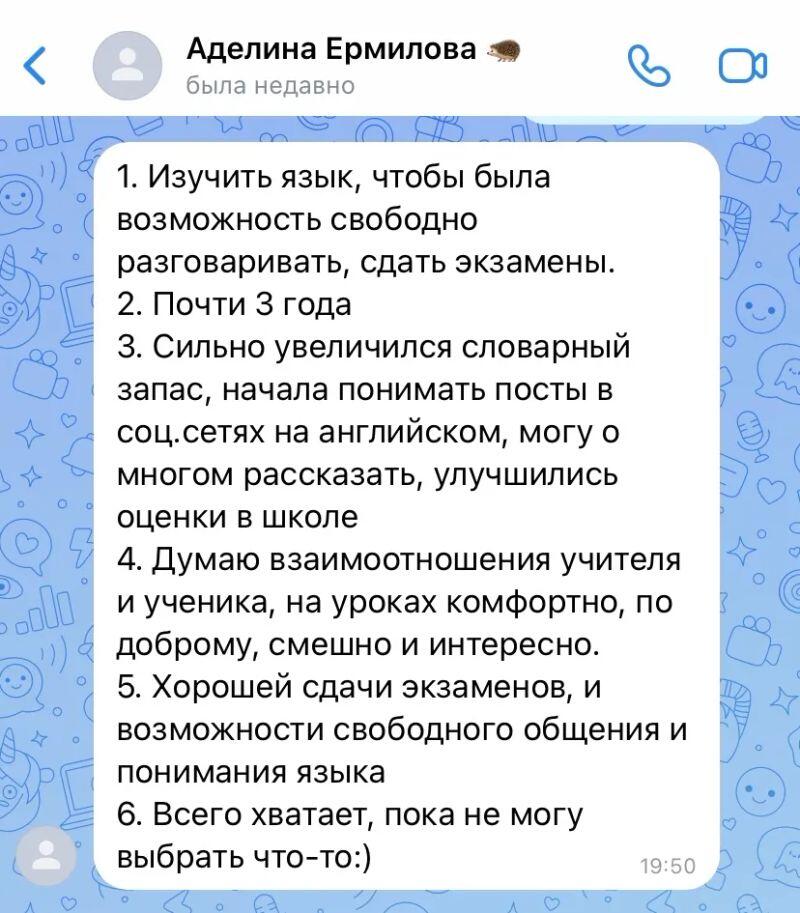This screenshot has height=913, width=800.
Task: Go back to the chat list
Action: pos(35,65)
